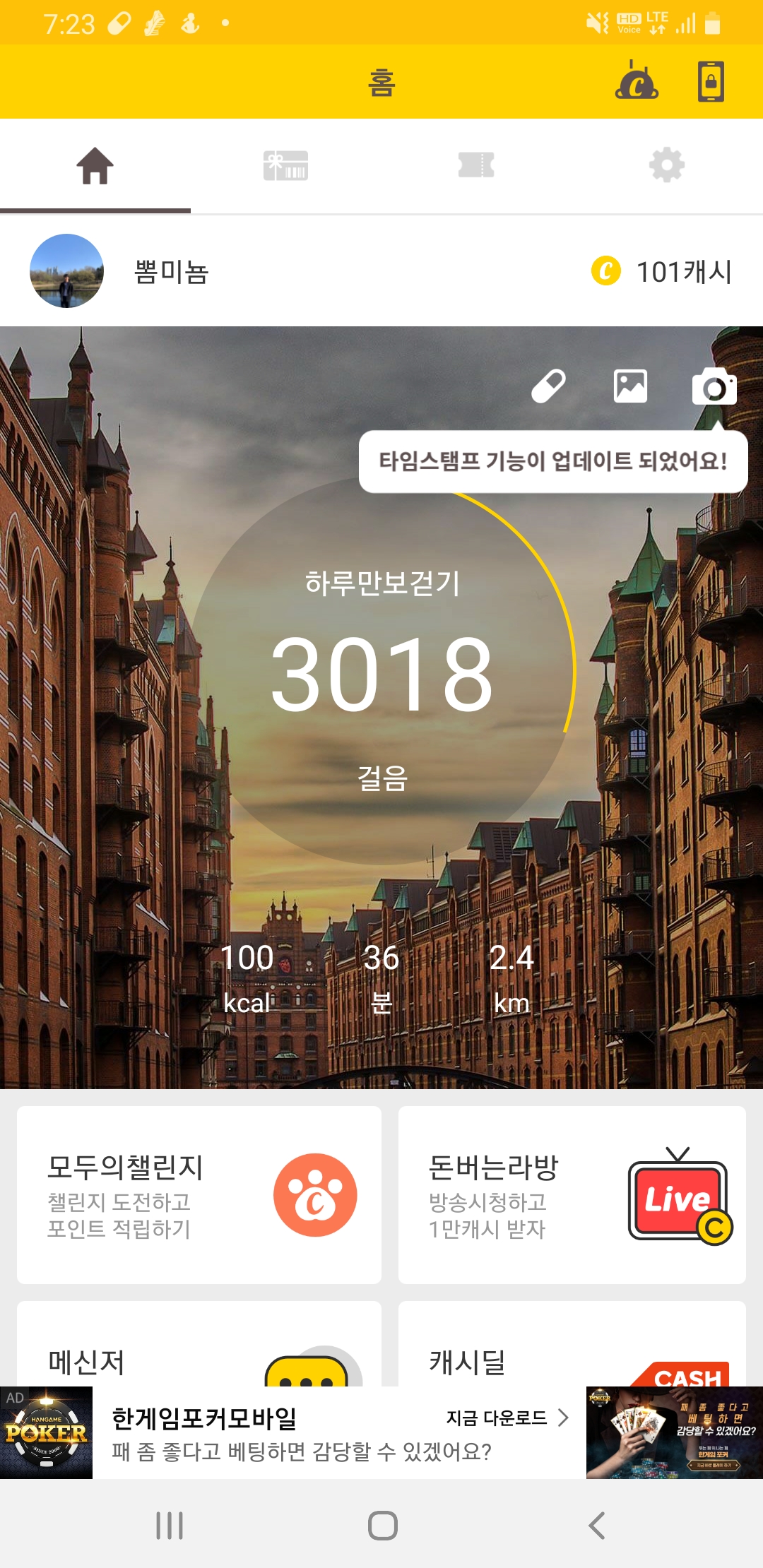The width and height of the screenshot is (763, 1568).
Task: Go back with system back button
Action: point(597,1526)
